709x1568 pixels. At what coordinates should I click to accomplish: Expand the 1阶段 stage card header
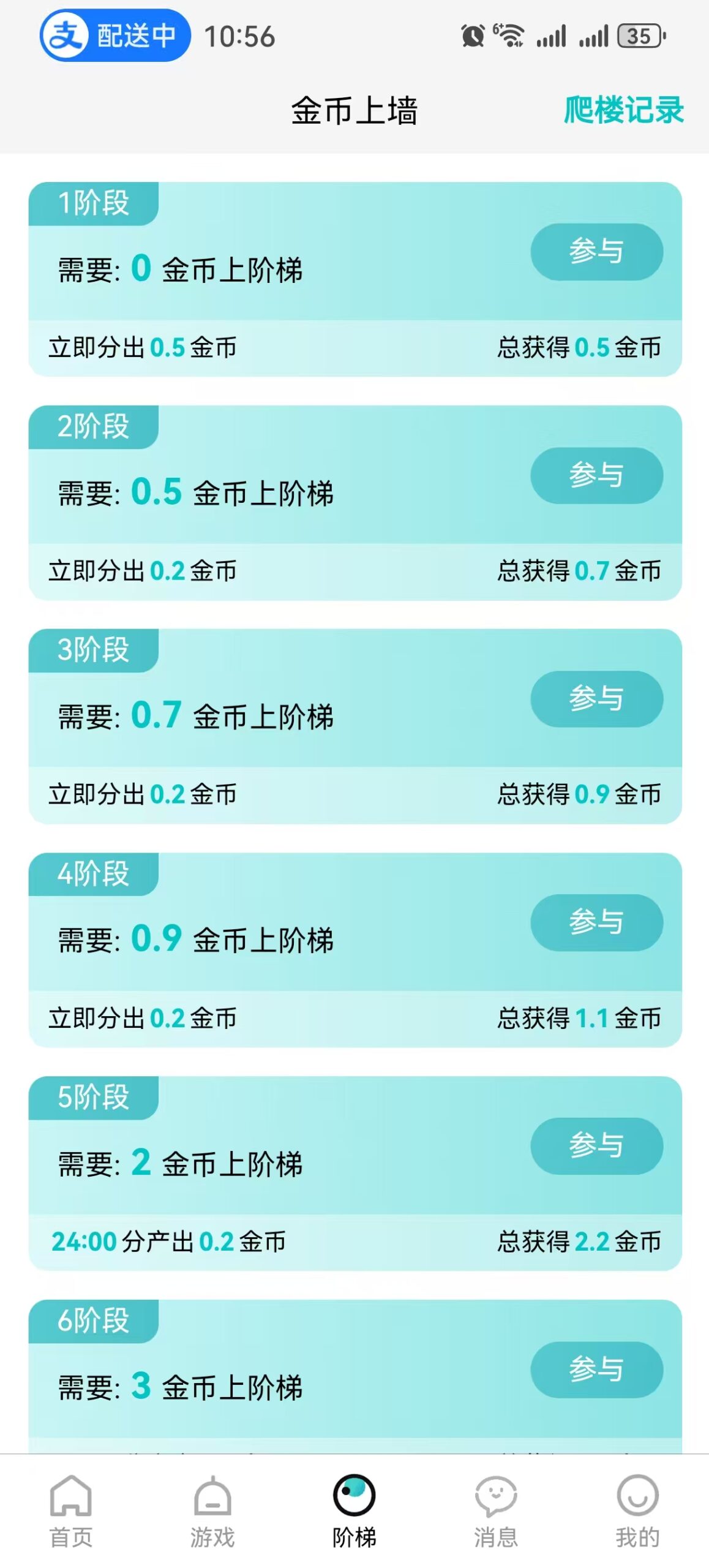click(92, 202)
